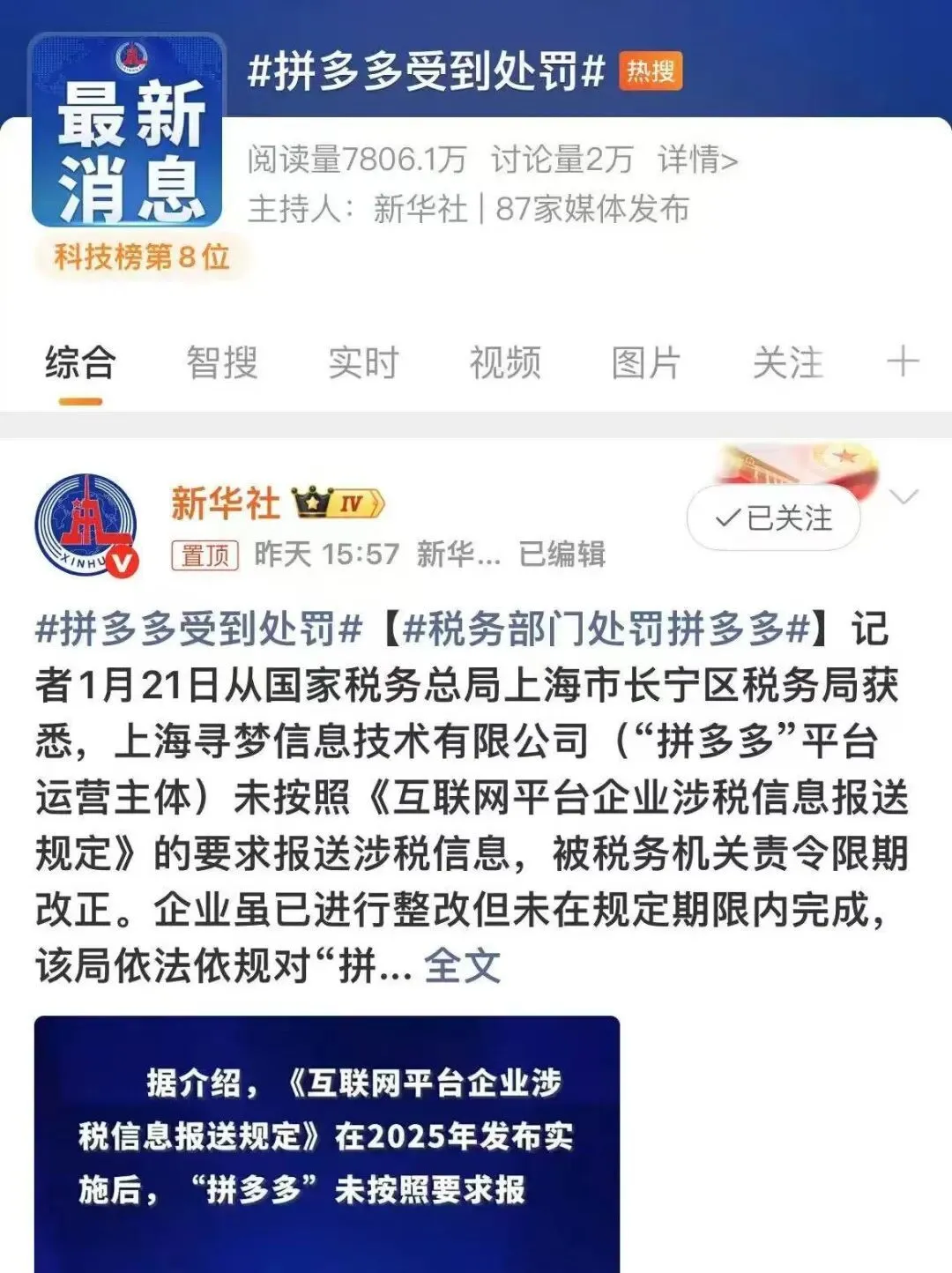Image resolution: width=952 pixels, height=1273 pixels.
Task: Switch to the 实时 tab
Action: point(363,362)
